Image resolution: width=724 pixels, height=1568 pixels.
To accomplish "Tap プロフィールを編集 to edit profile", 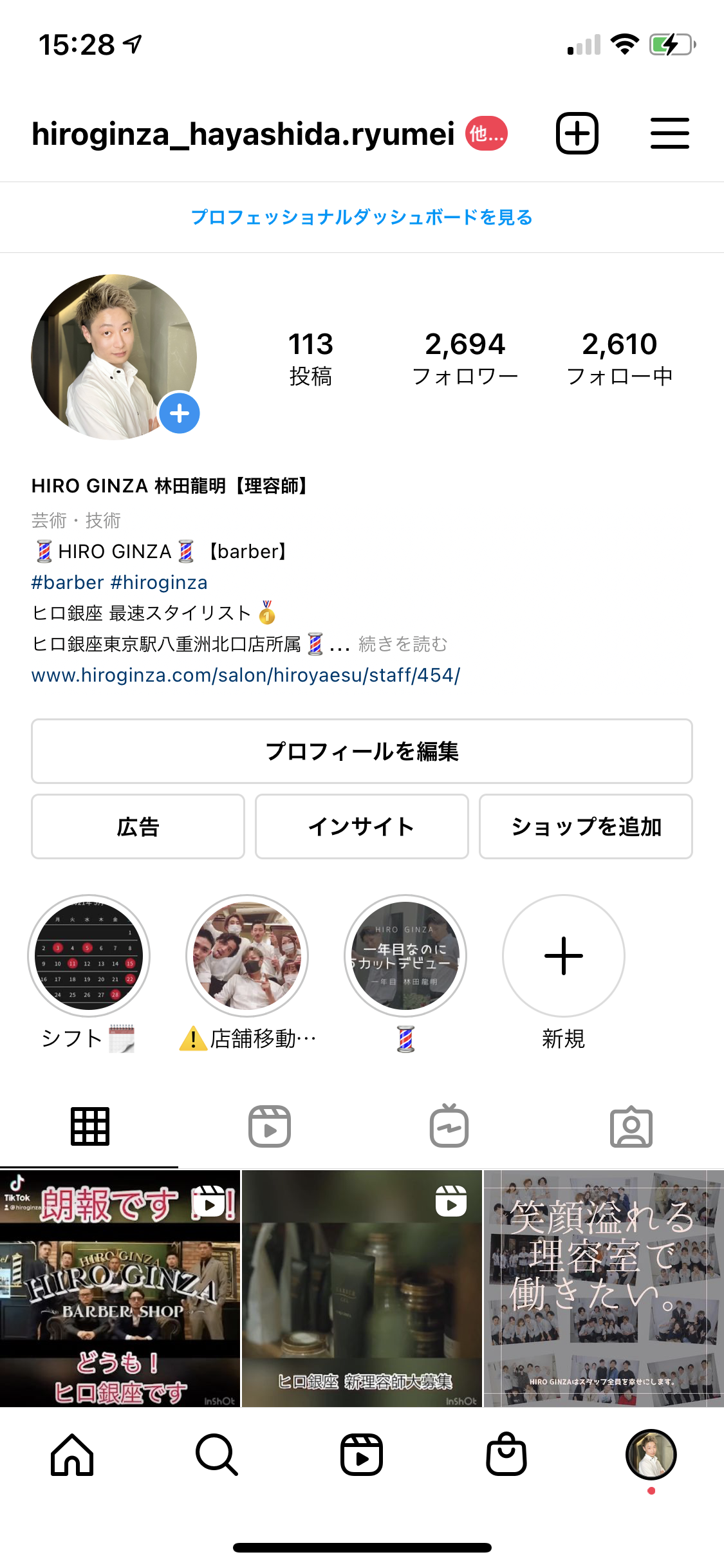I will click(362, 751).
